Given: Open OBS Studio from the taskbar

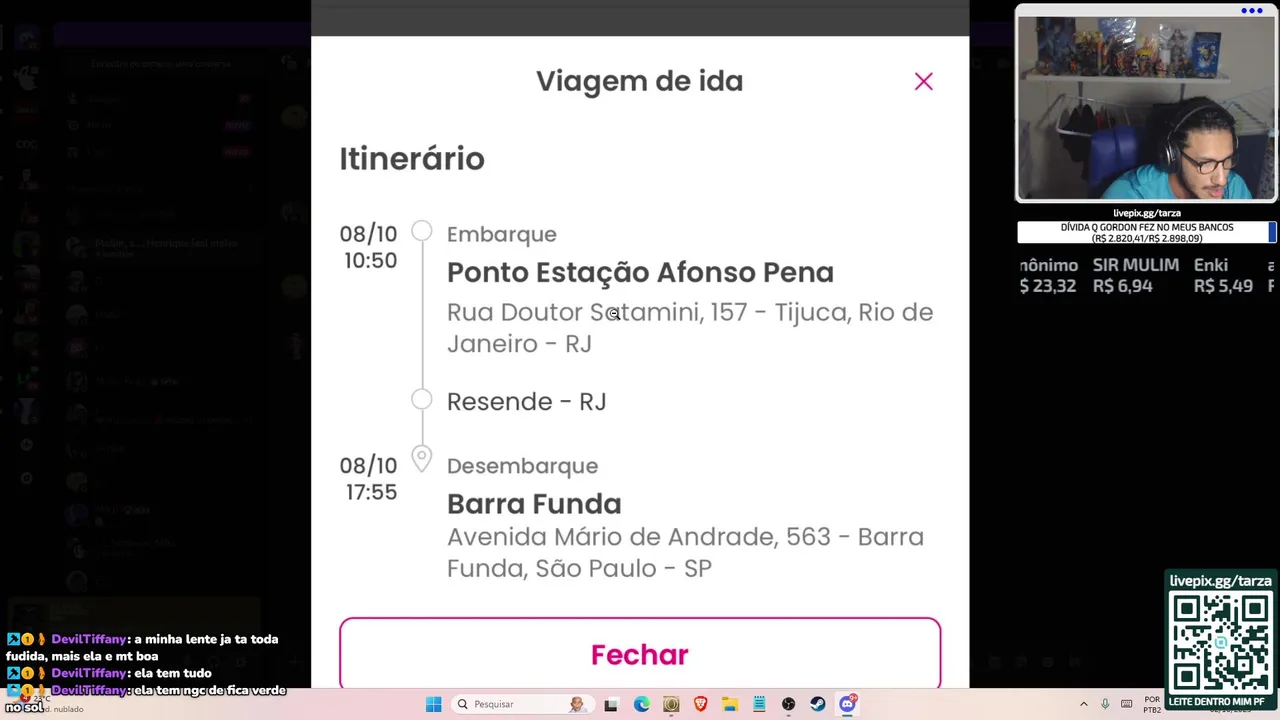Looking at the screenshot, I should (788, 704).
